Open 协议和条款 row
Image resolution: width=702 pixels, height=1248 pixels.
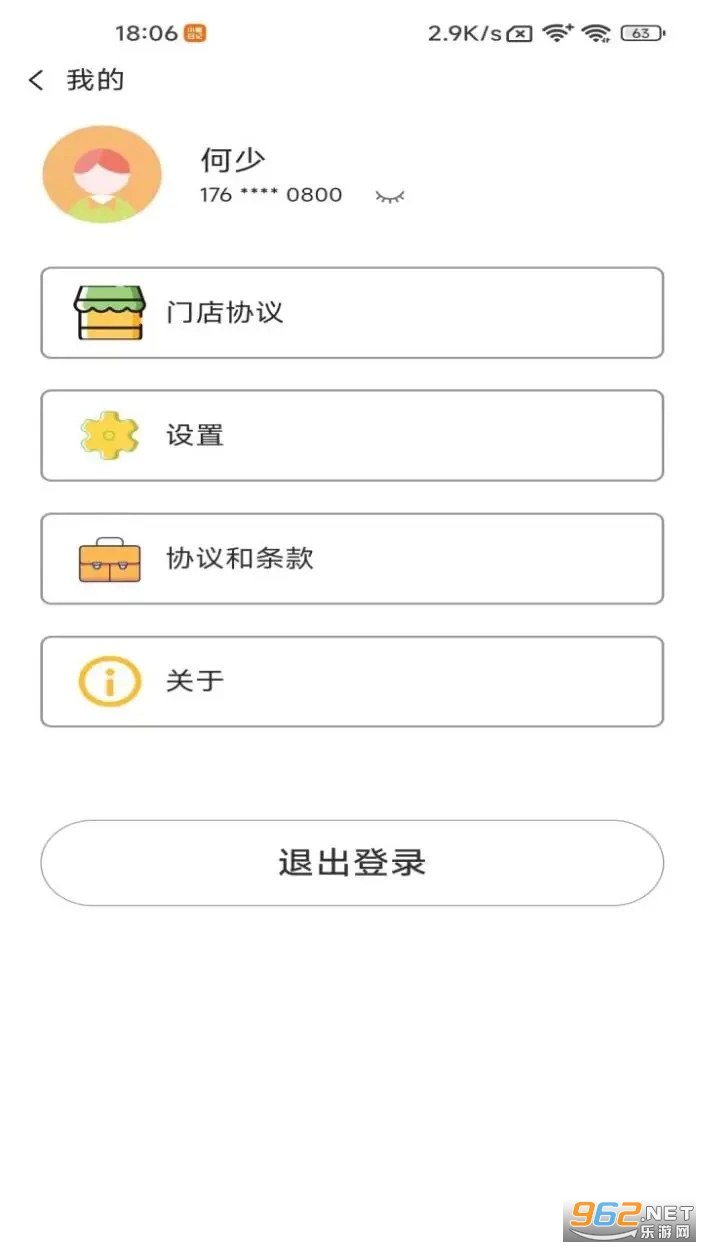click(x=351, y=558)
